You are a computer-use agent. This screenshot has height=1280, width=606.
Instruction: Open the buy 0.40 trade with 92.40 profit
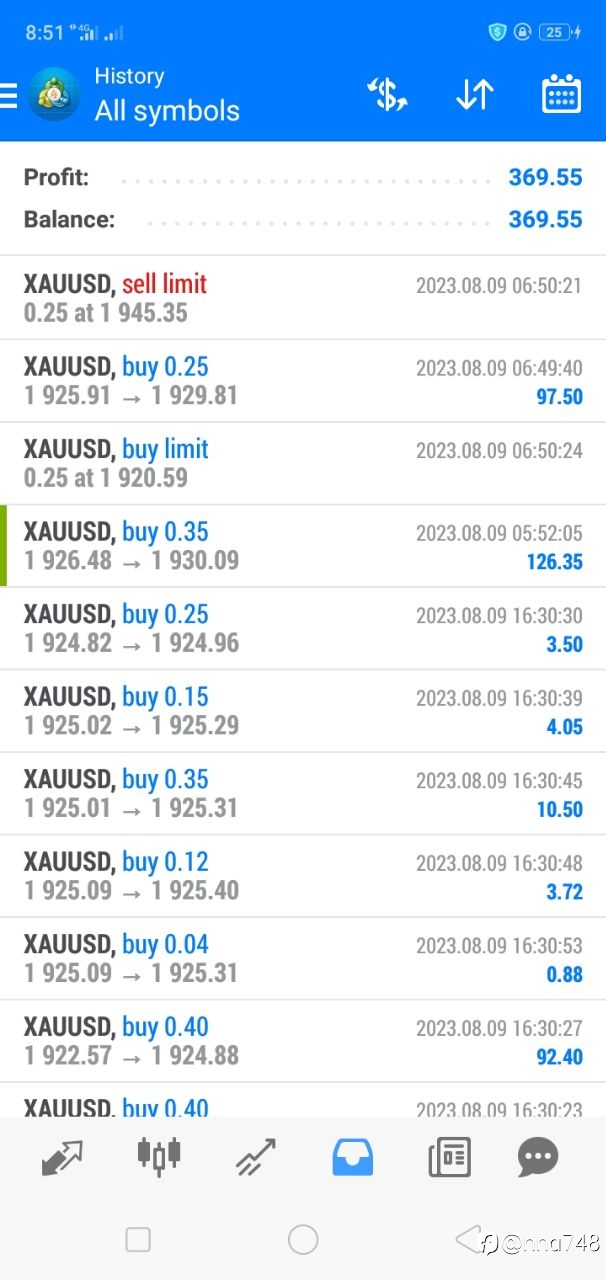(303, 1041)
